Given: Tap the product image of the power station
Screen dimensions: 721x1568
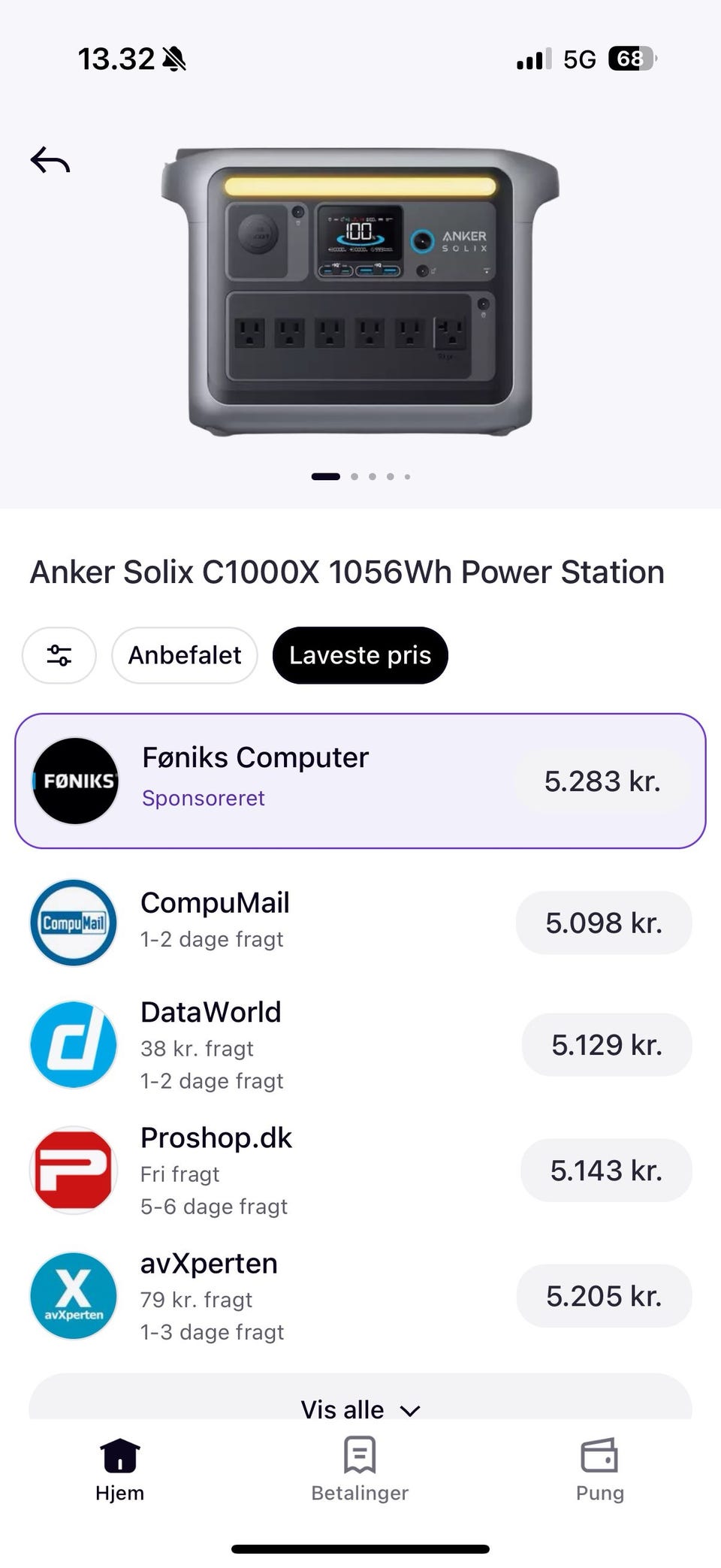Looking at the screenshot, I should point(360,293).
